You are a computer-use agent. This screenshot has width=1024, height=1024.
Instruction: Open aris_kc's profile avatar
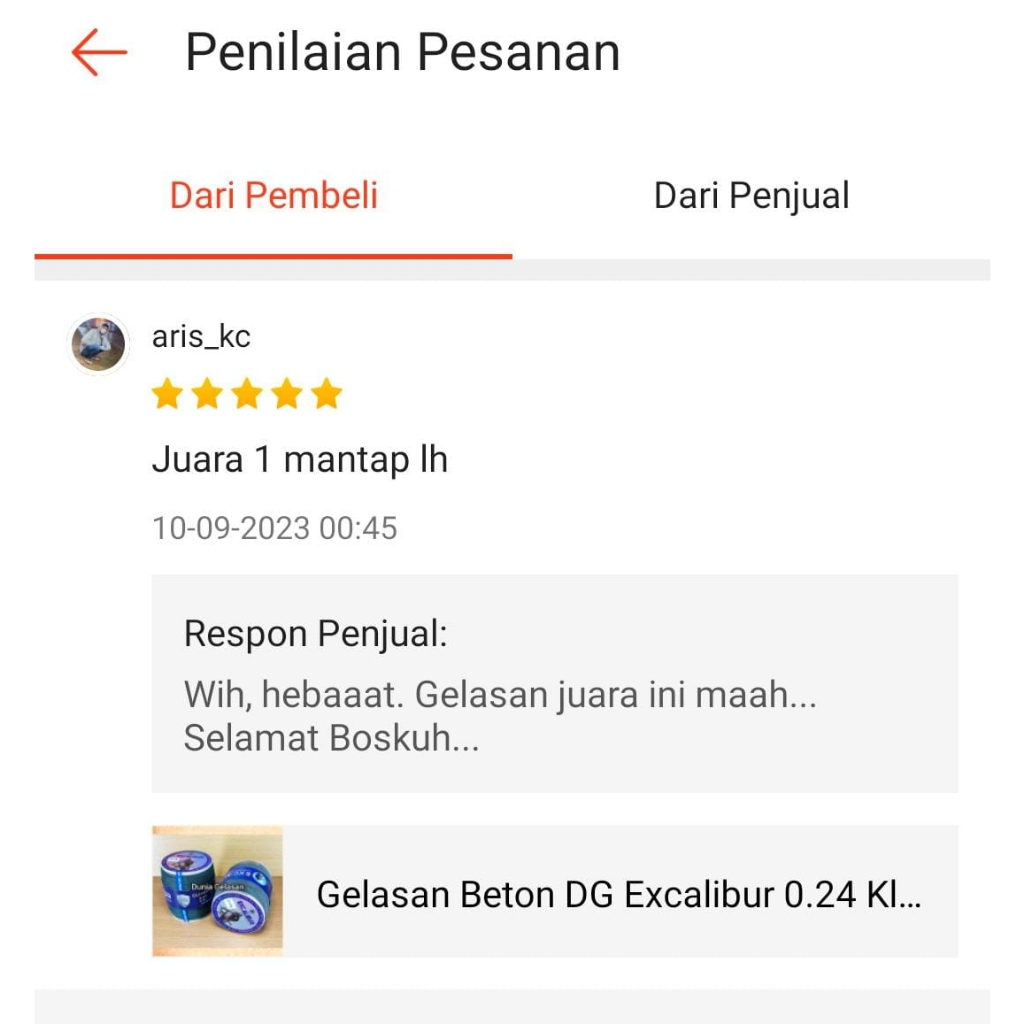(x=98, y=344)
